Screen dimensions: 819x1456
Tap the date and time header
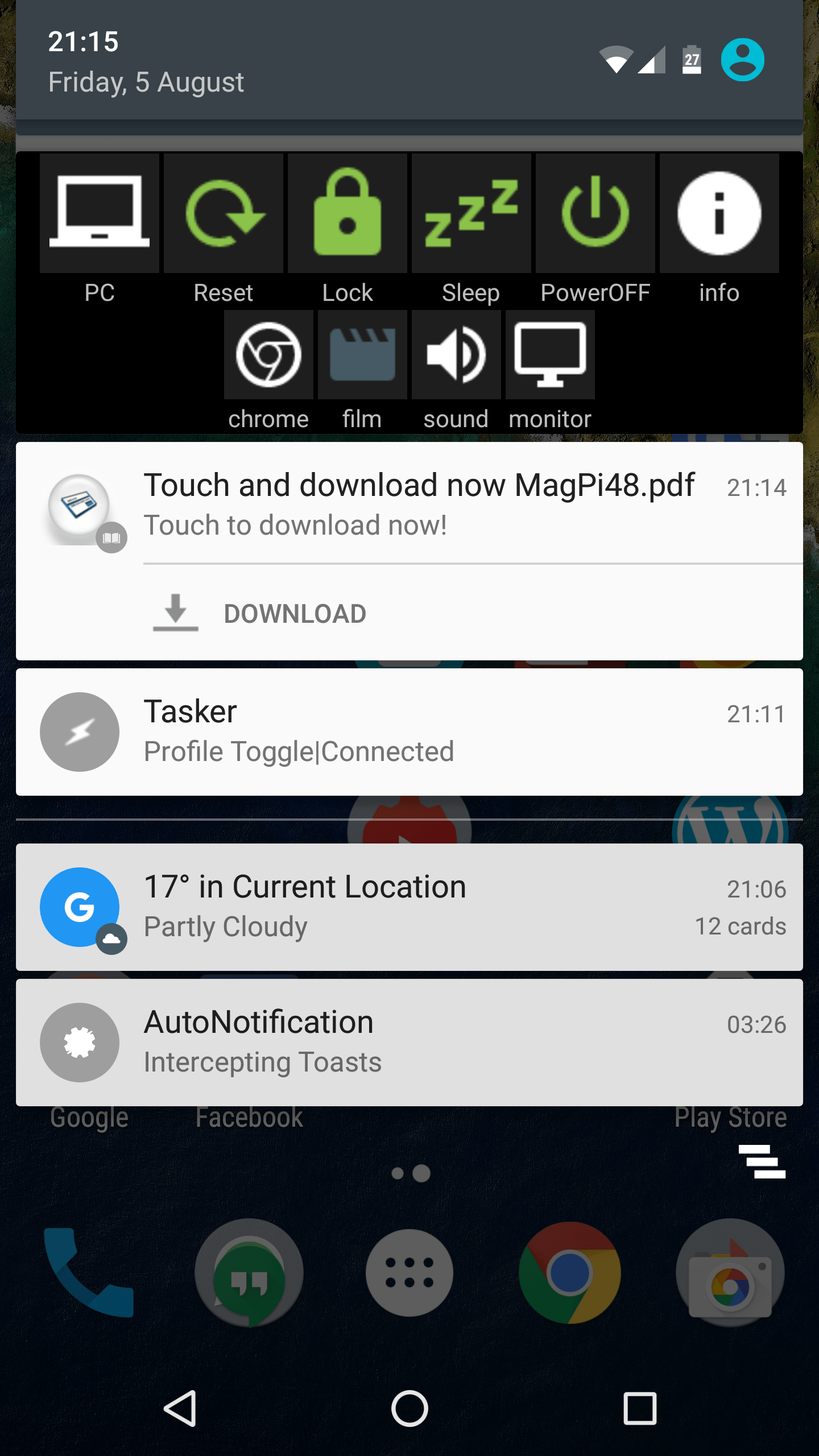click(146, 61)
